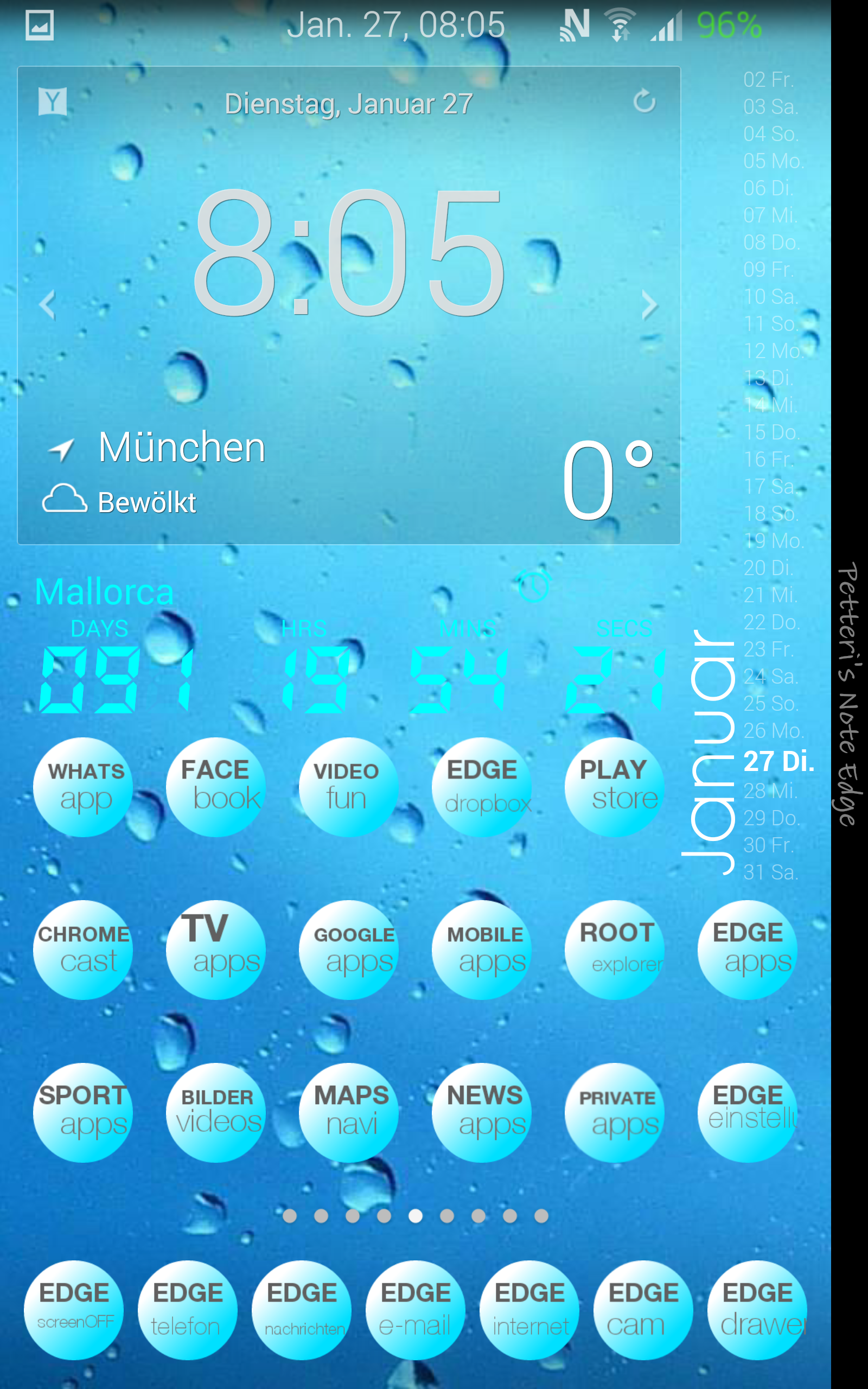
Task: Launch ROOT explorer
Action: tap(614, 950)
